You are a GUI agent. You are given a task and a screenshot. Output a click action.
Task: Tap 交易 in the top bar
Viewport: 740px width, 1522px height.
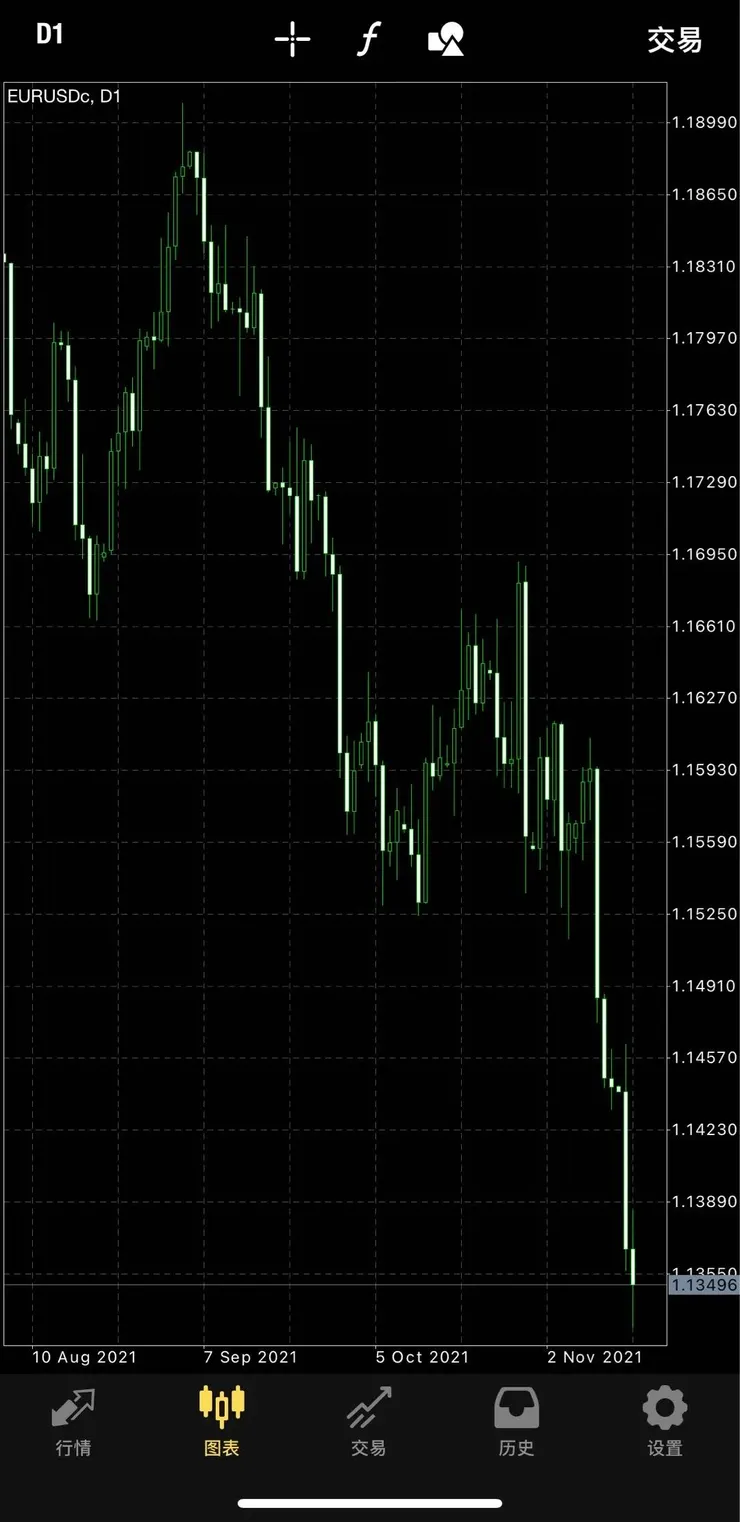(674, 40)
